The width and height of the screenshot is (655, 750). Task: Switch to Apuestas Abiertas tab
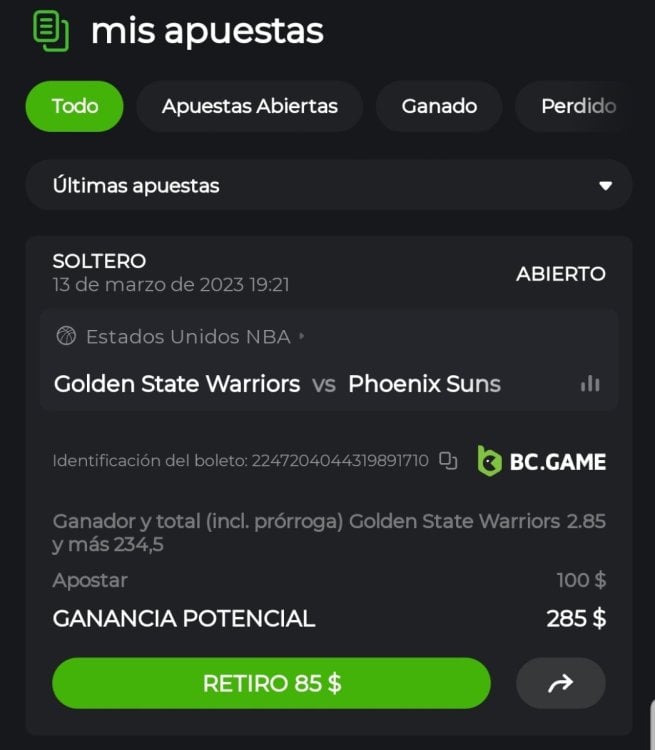point(249,106)
